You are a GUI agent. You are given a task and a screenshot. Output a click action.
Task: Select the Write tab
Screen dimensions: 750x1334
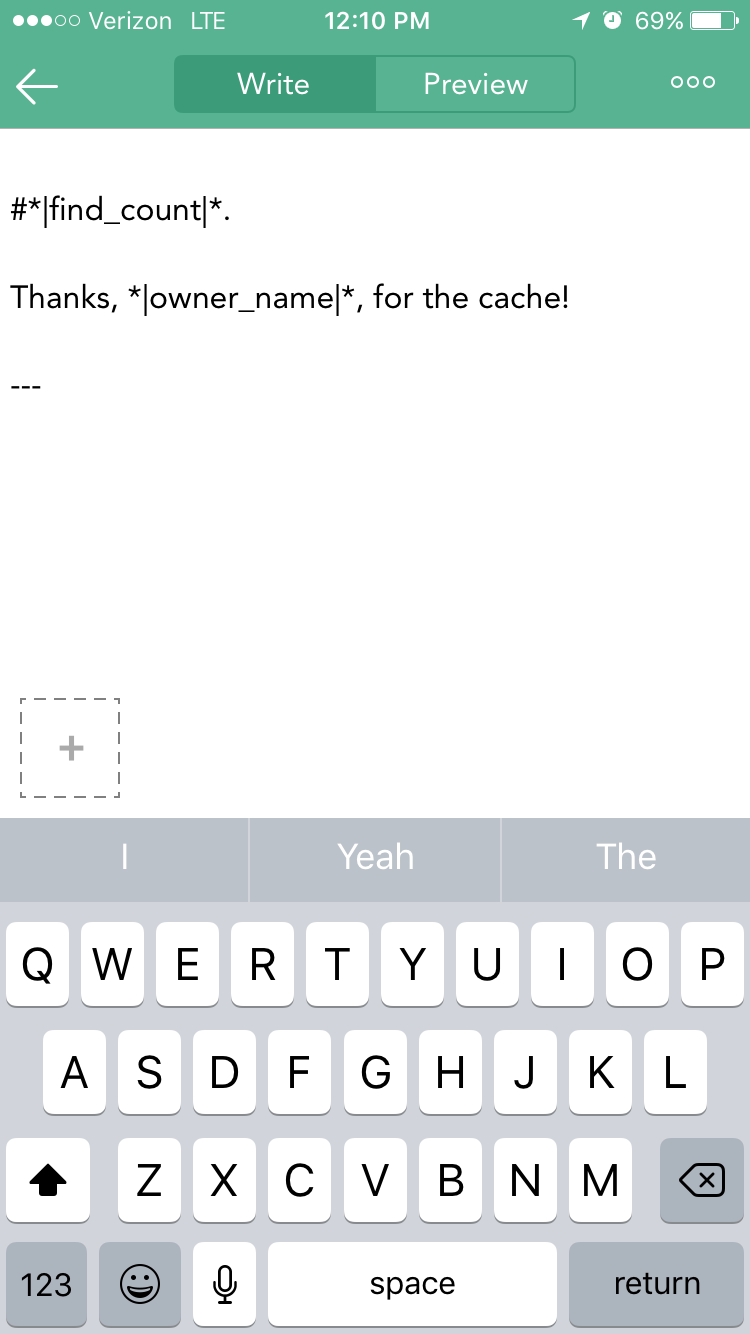(274, 84)
